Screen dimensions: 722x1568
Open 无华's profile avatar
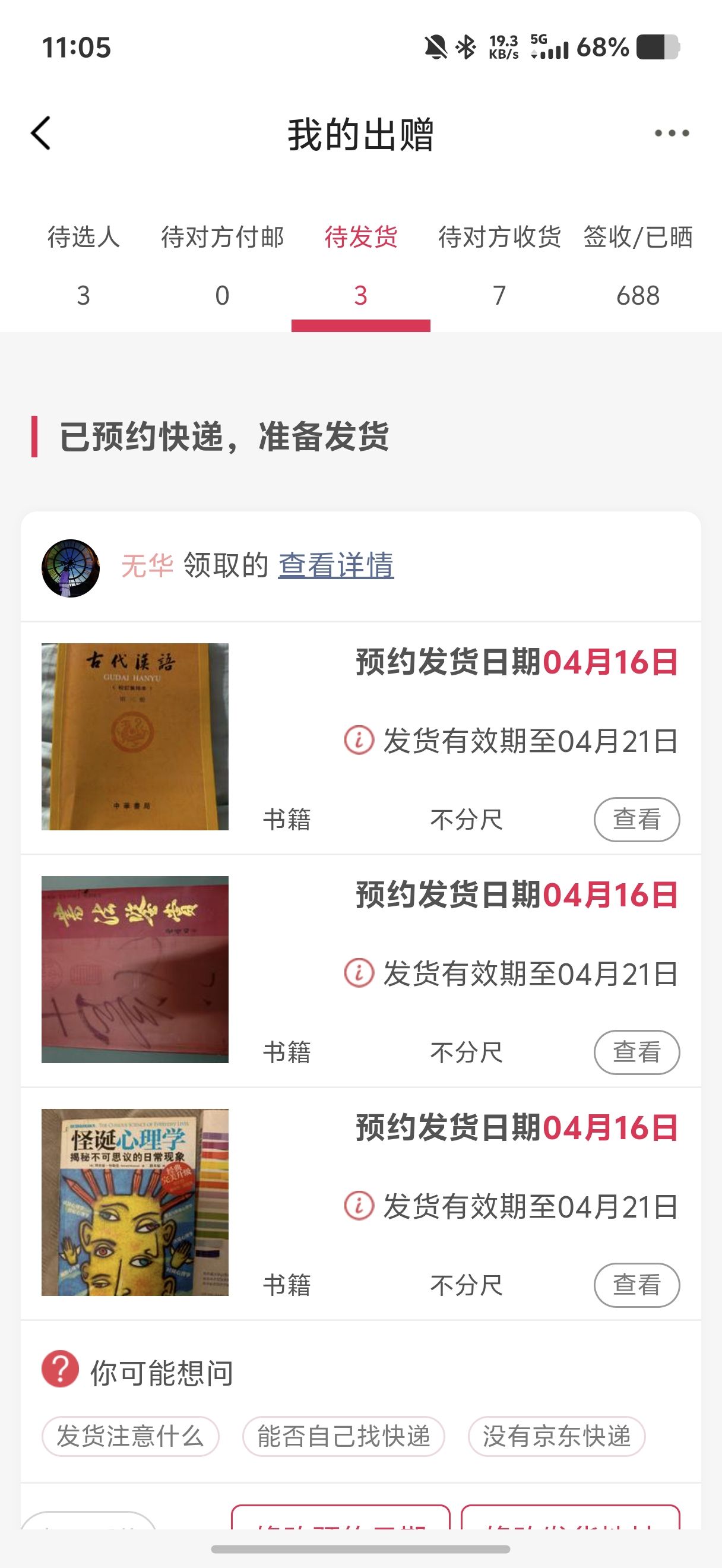click(71, 568)
